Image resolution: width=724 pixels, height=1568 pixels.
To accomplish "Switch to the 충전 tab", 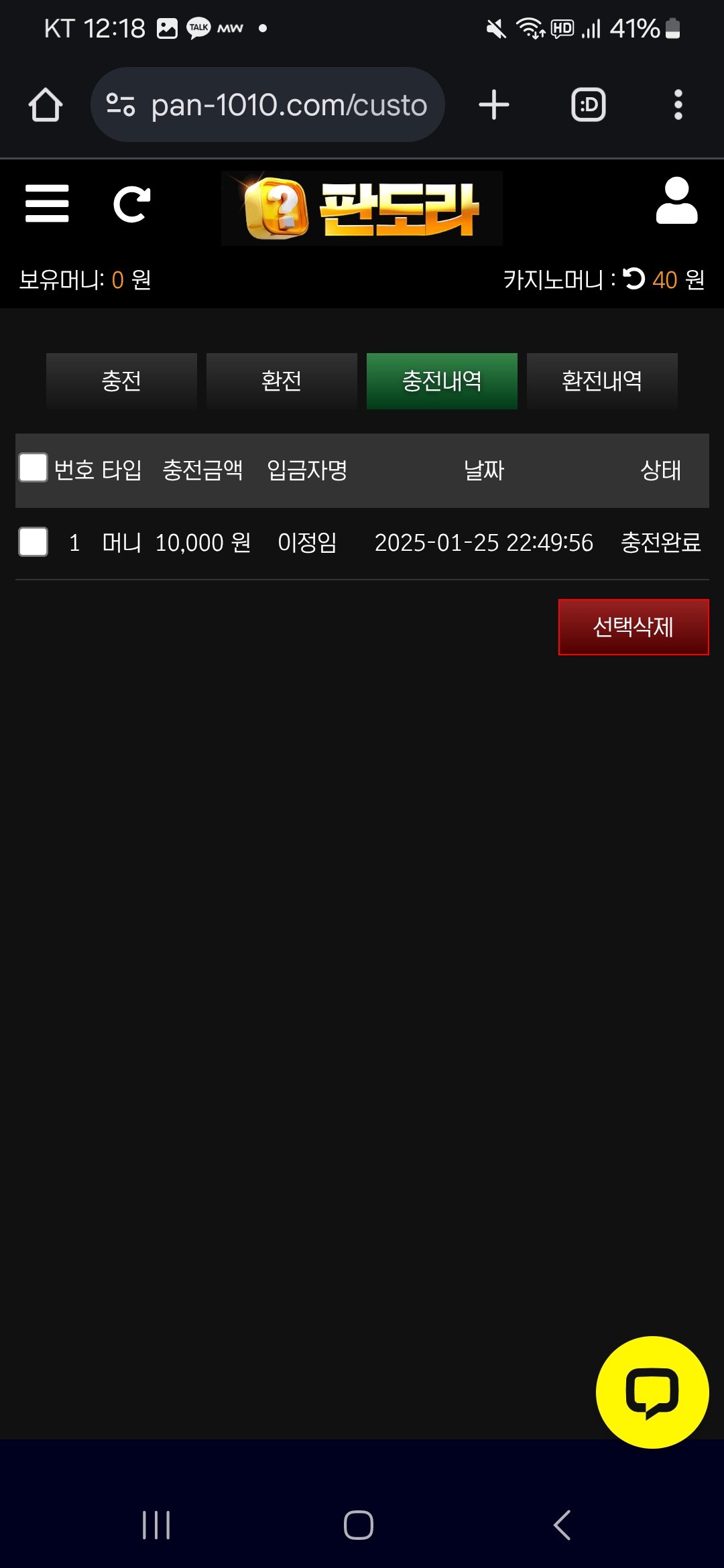I will click(121, 381).
